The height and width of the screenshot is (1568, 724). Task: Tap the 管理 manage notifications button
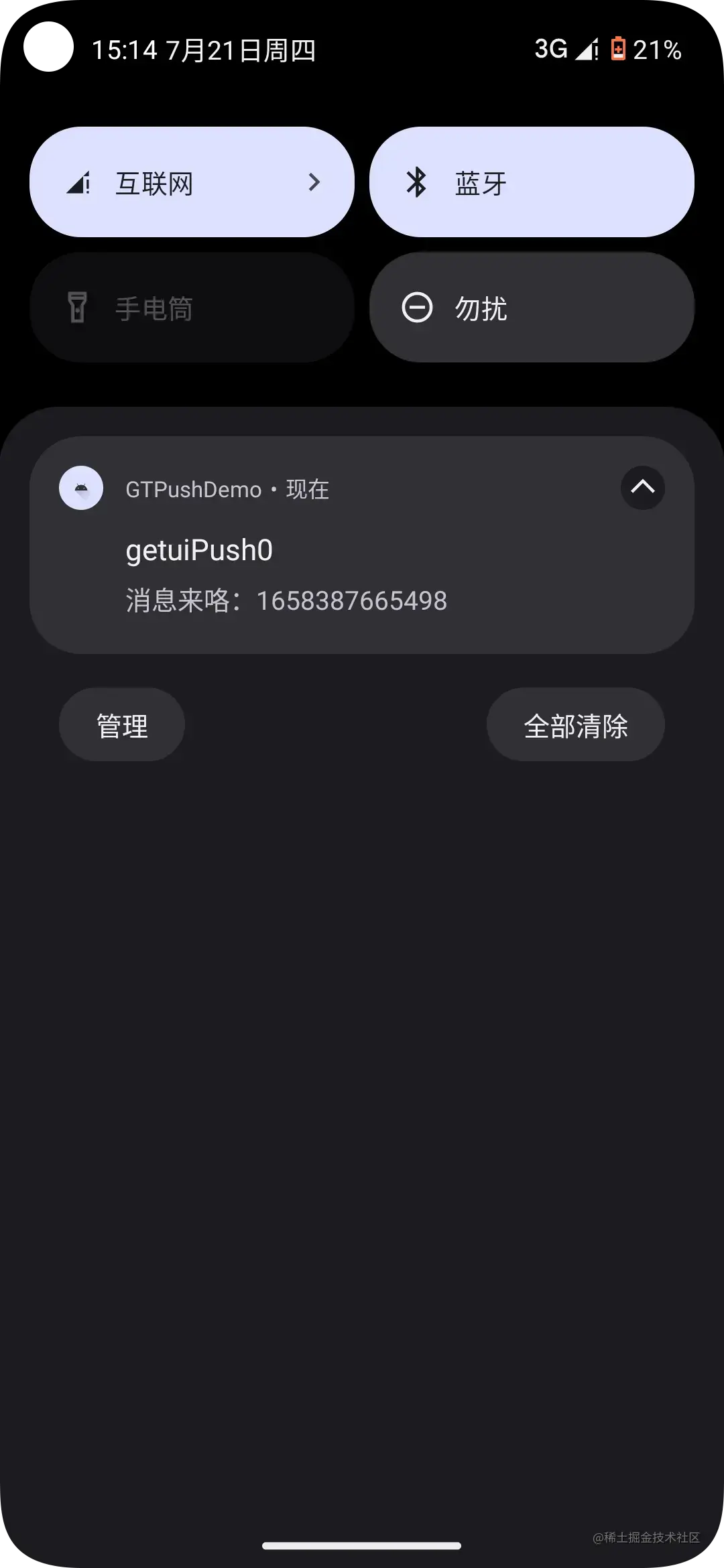point(122,725)
